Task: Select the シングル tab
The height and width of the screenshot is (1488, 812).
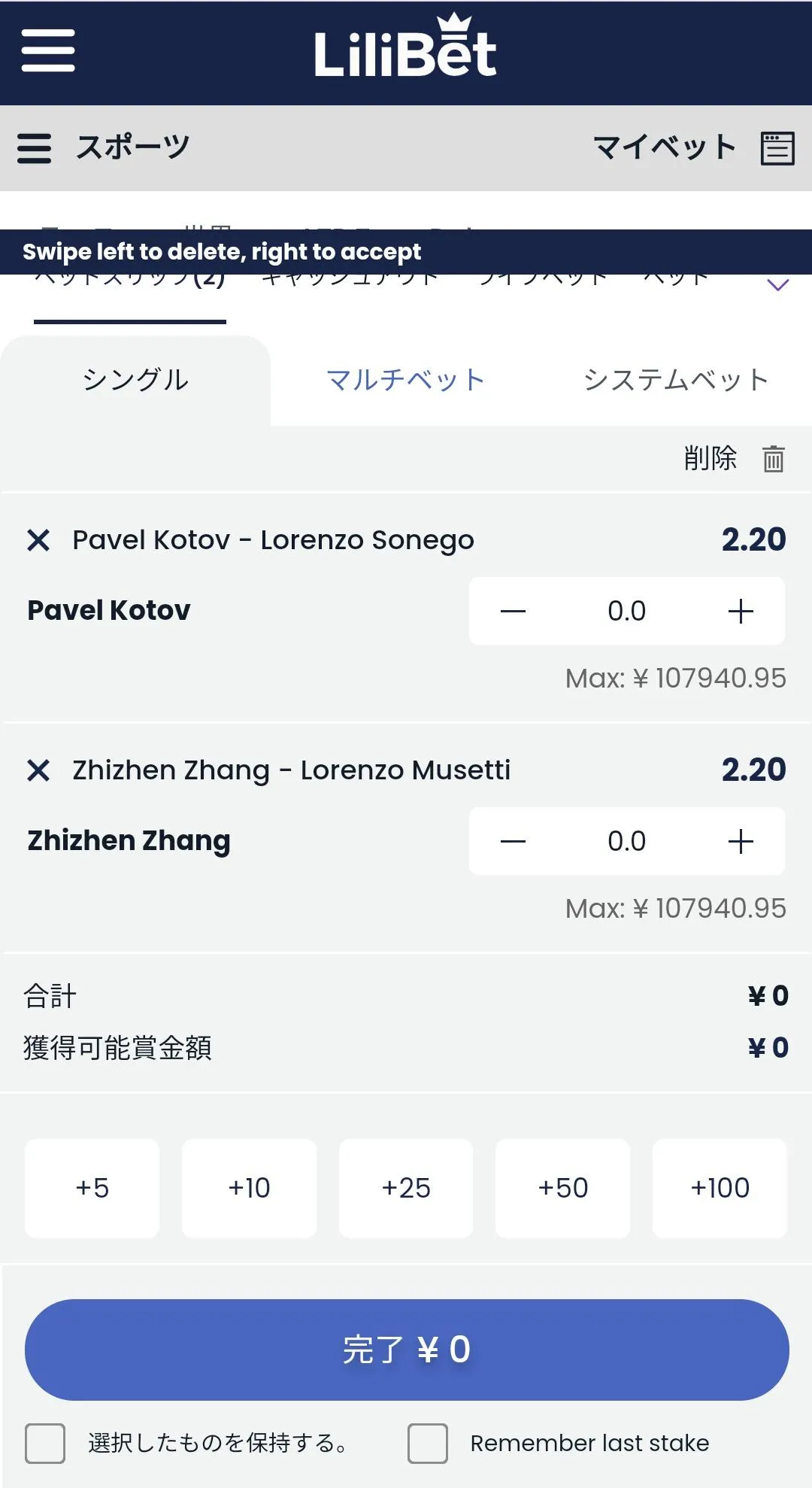Action: [x=135, y=380]
